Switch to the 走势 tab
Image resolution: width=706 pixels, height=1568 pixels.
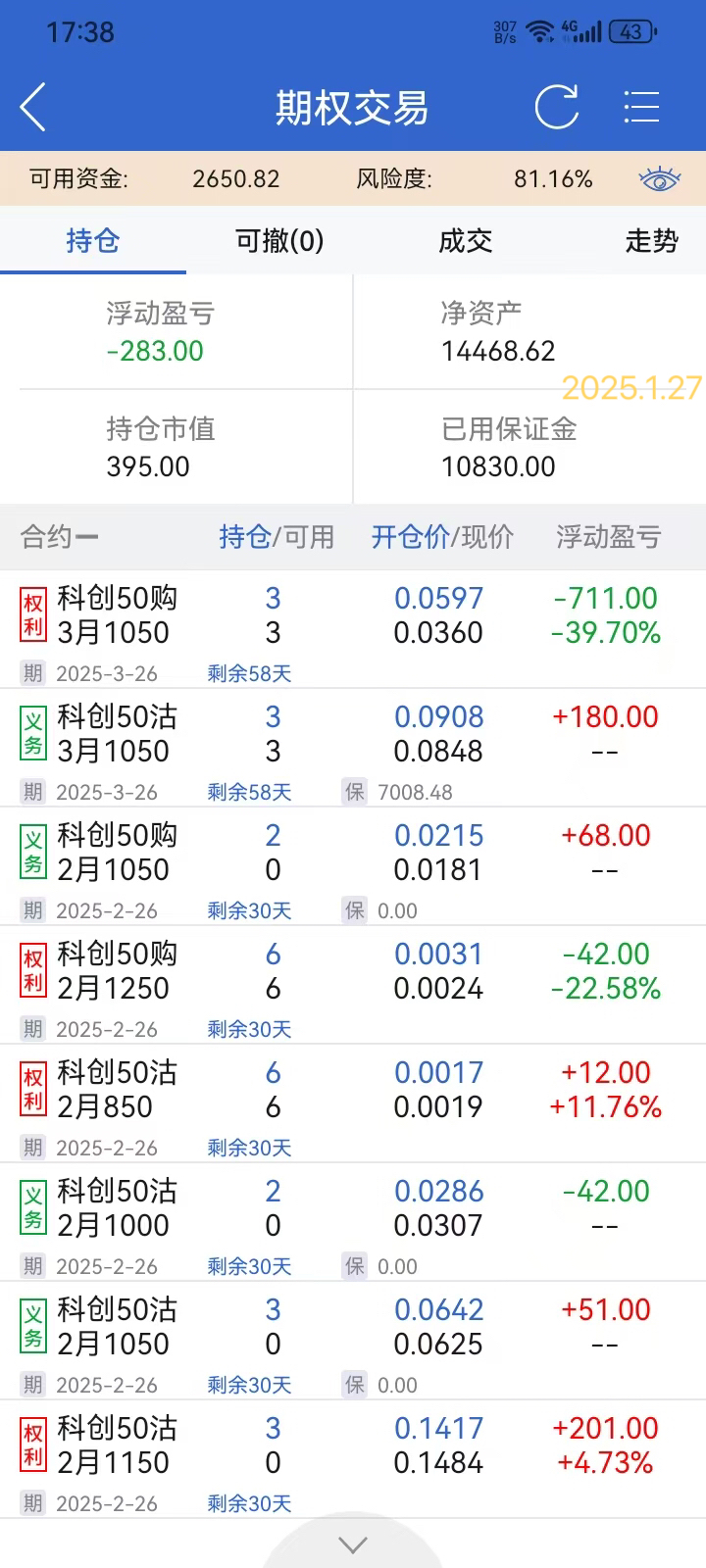pos(651,241)
